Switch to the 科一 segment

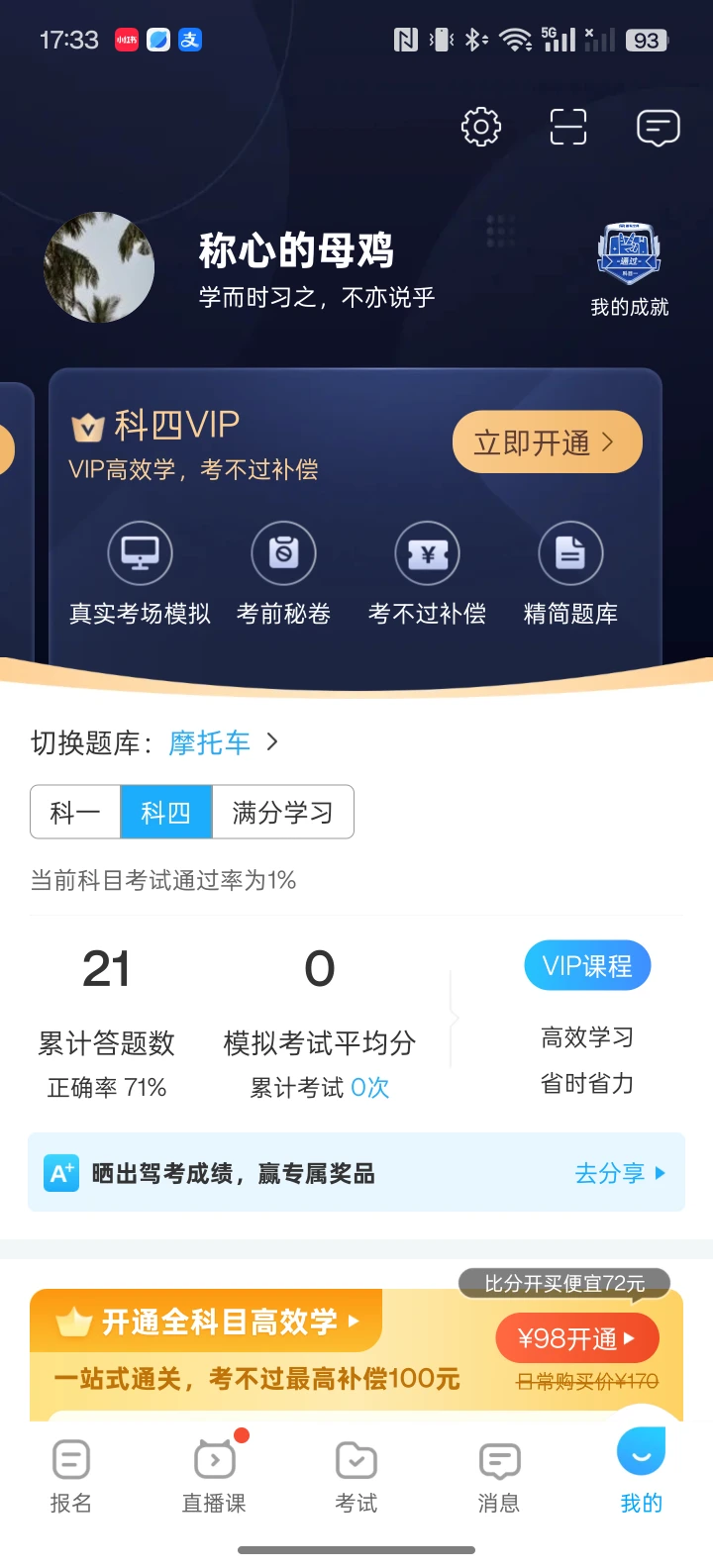75,813
